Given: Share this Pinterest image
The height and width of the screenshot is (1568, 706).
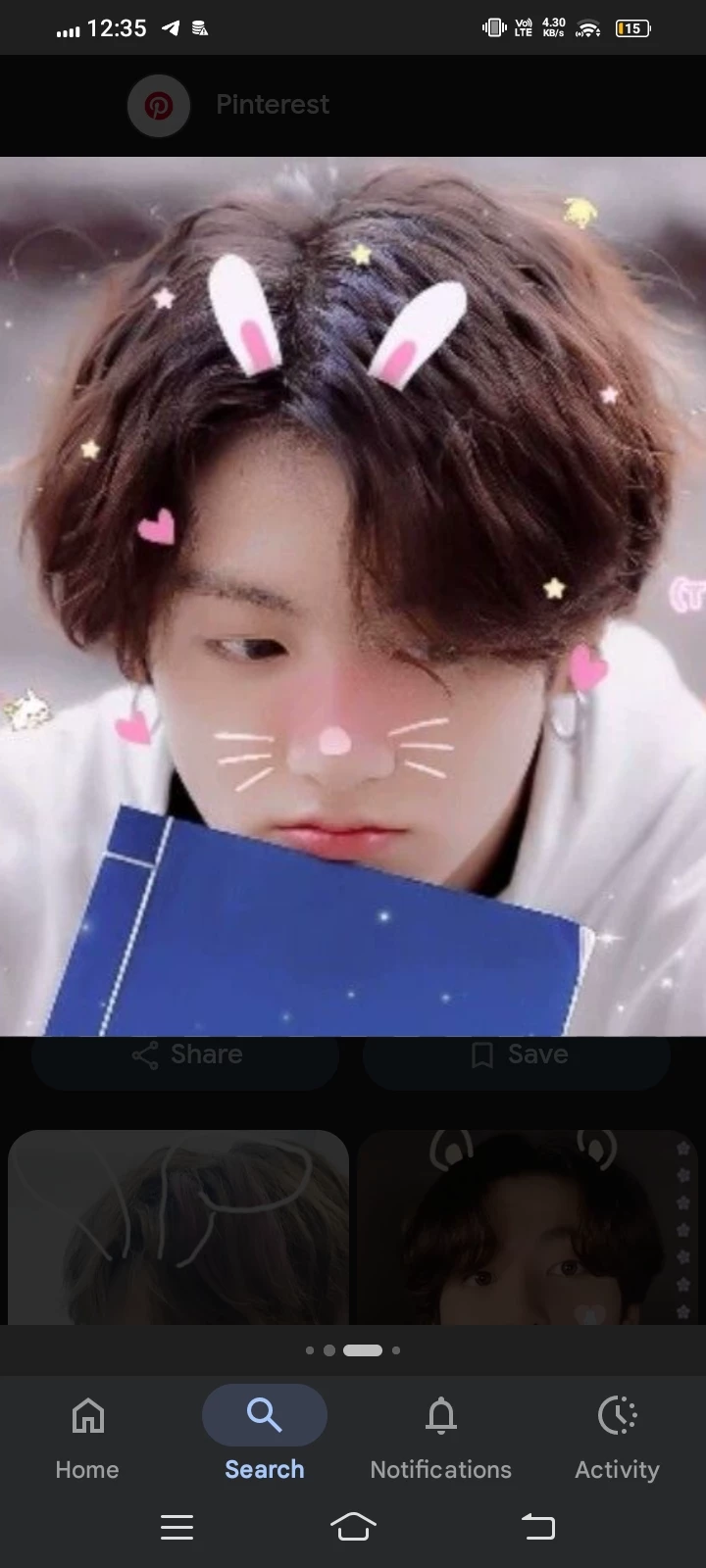Looking at the screenshot, I should [x=186, y=1055].
